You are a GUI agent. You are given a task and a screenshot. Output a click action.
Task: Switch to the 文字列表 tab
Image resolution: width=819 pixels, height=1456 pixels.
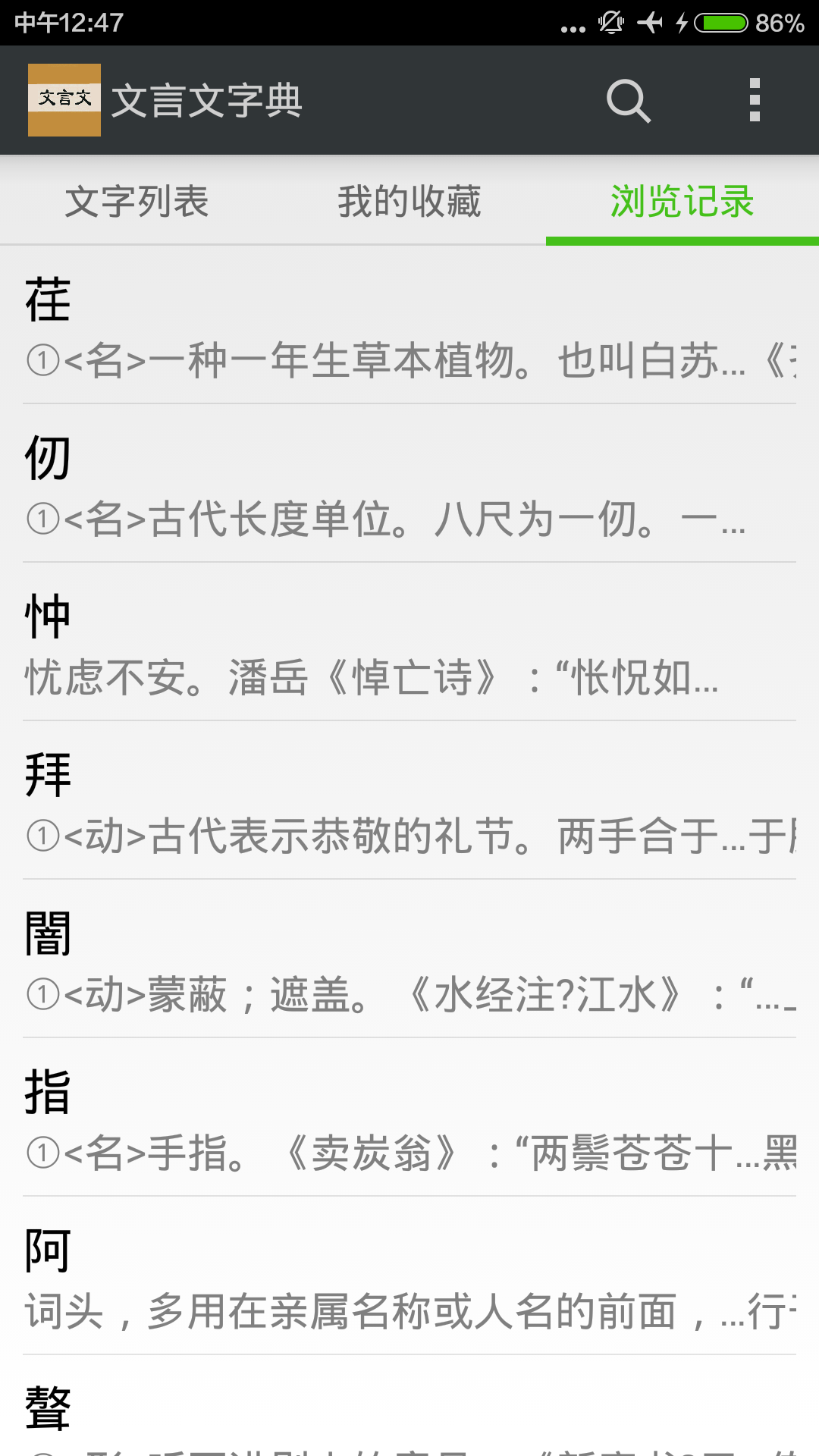click(138, 200)
